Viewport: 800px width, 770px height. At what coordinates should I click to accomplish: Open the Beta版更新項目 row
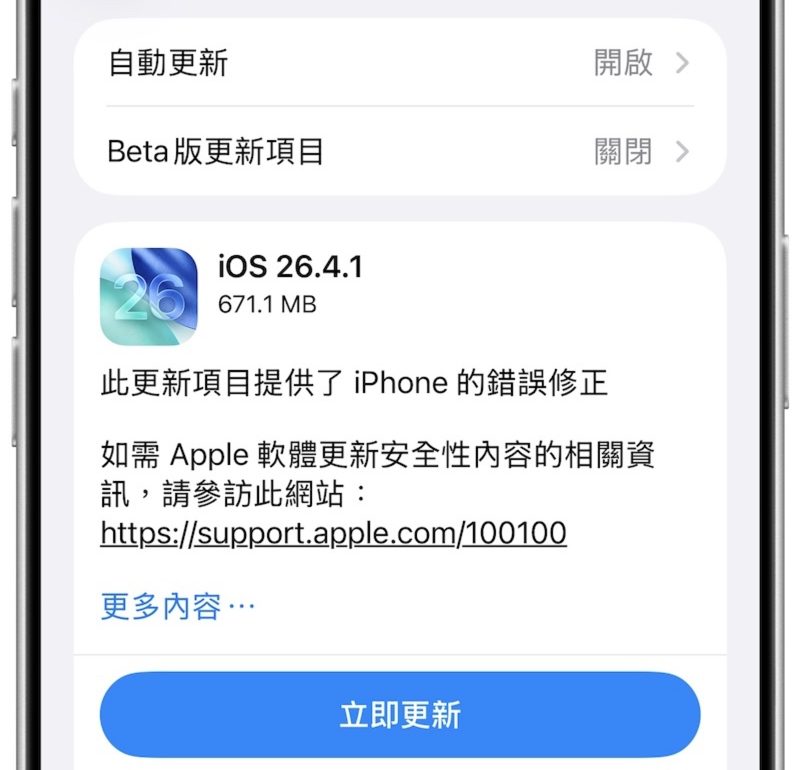[x=400, y=152]
